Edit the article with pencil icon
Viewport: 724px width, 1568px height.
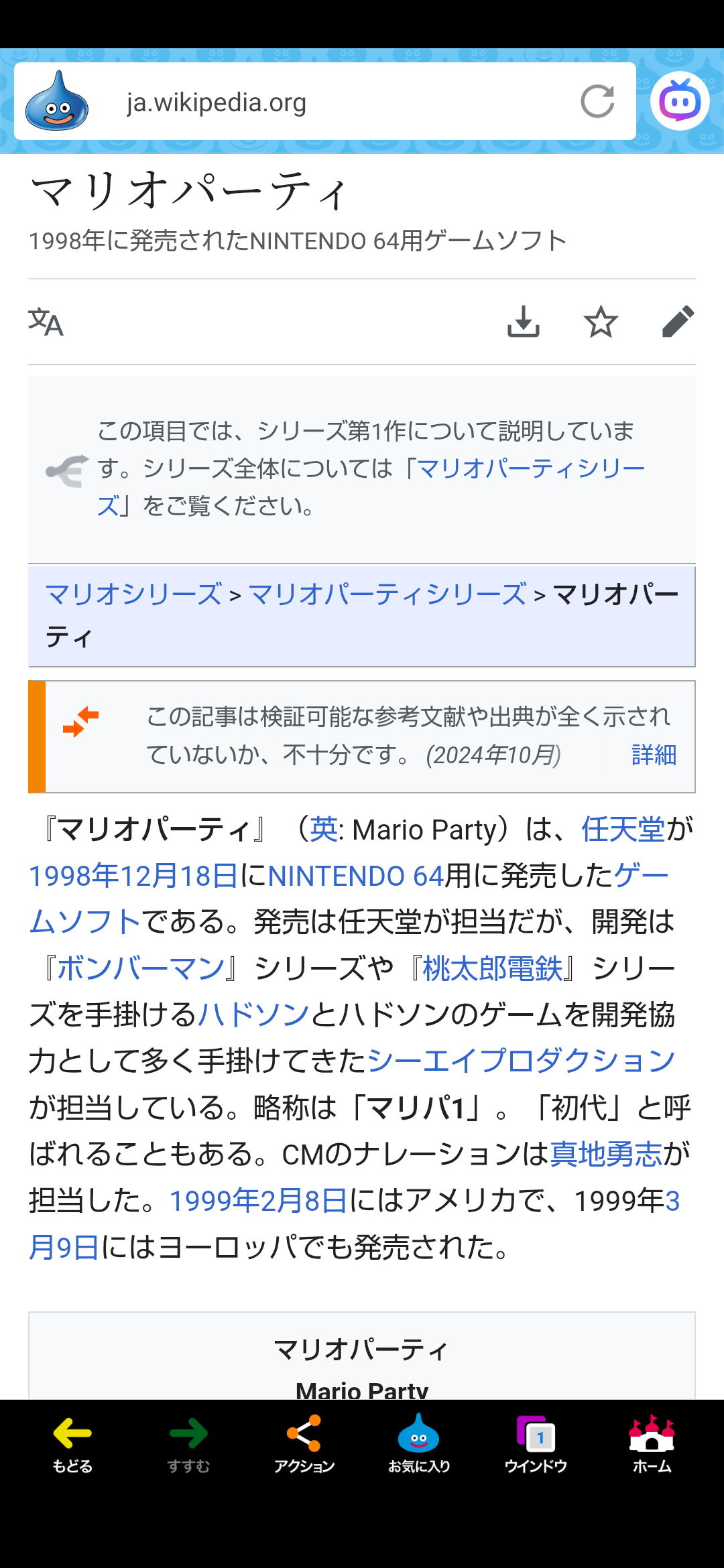678,322
